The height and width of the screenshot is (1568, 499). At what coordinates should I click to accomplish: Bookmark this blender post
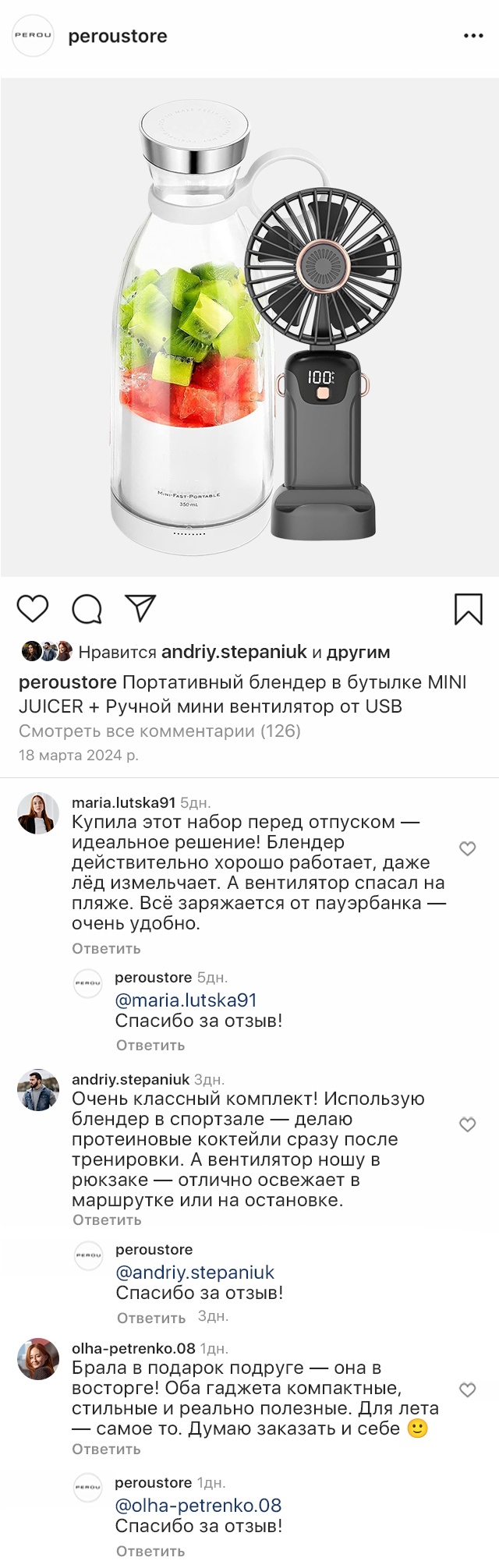(468, 609)
